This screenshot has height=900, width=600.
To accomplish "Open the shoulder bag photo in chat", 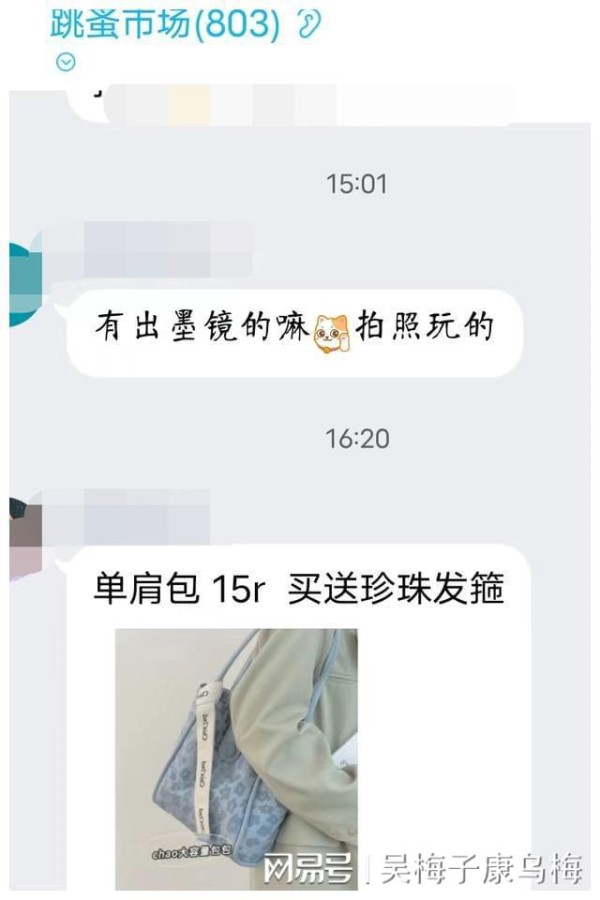I will point(236,757).
